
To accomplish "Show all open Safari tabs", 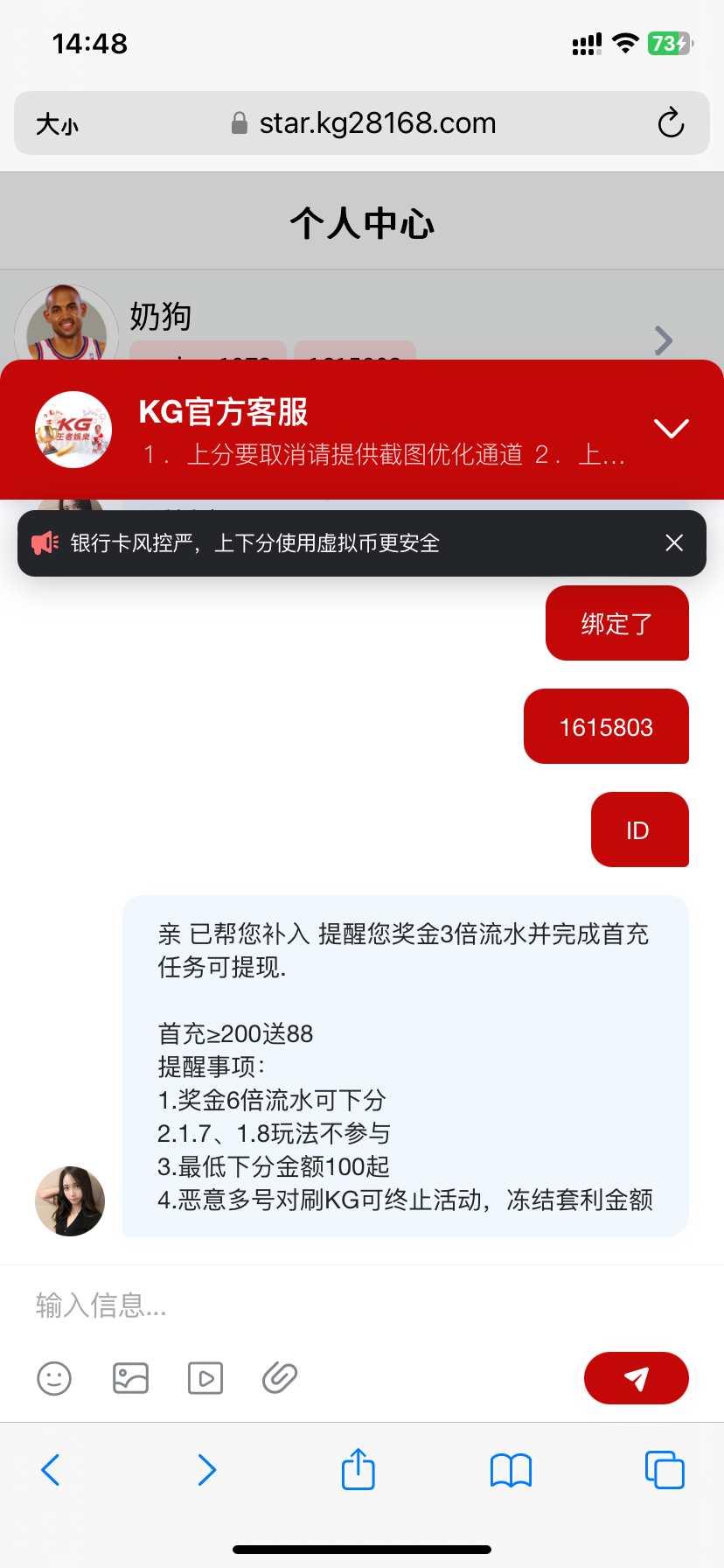I will (x=664, y=1470).
